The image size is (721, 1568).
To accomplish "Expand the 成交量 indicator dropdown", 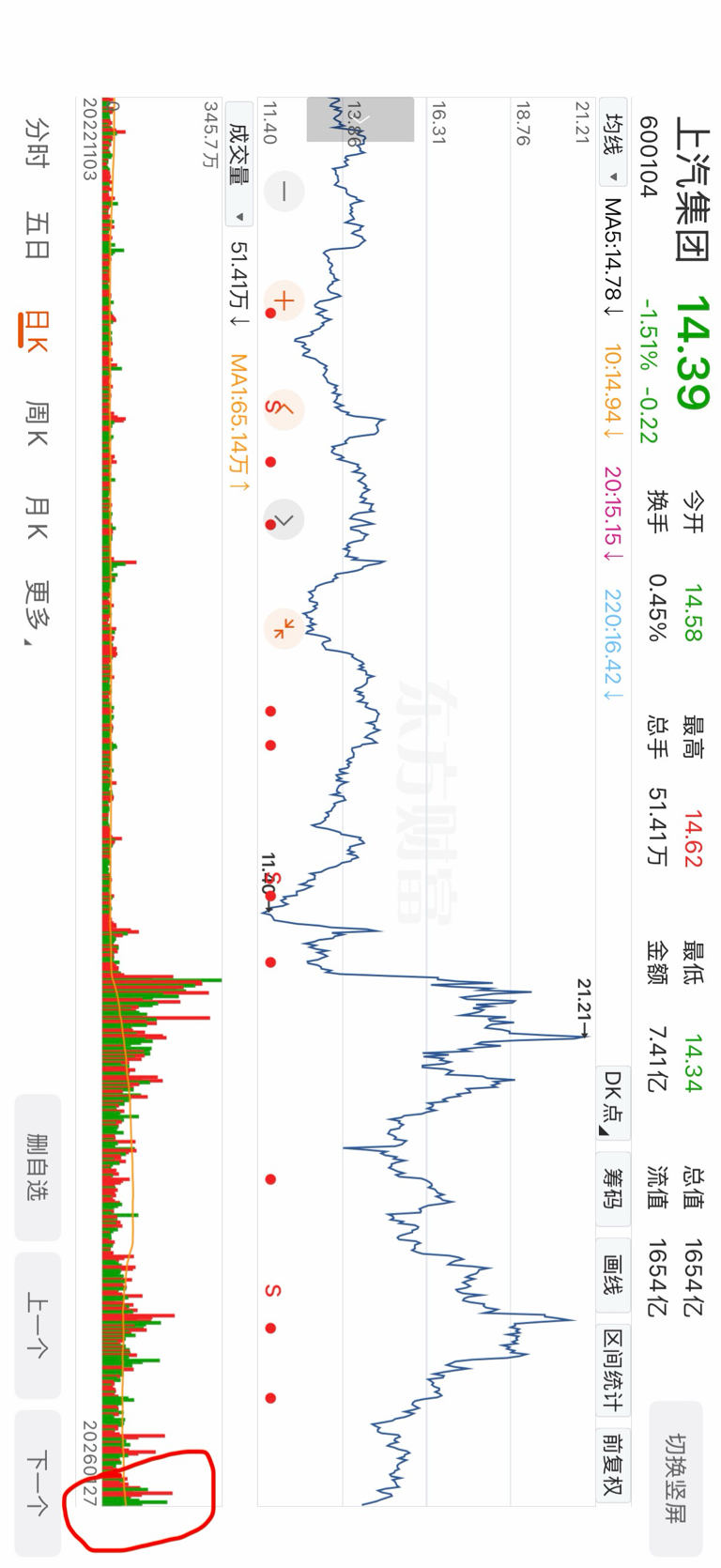I will [x=239, y=164].
